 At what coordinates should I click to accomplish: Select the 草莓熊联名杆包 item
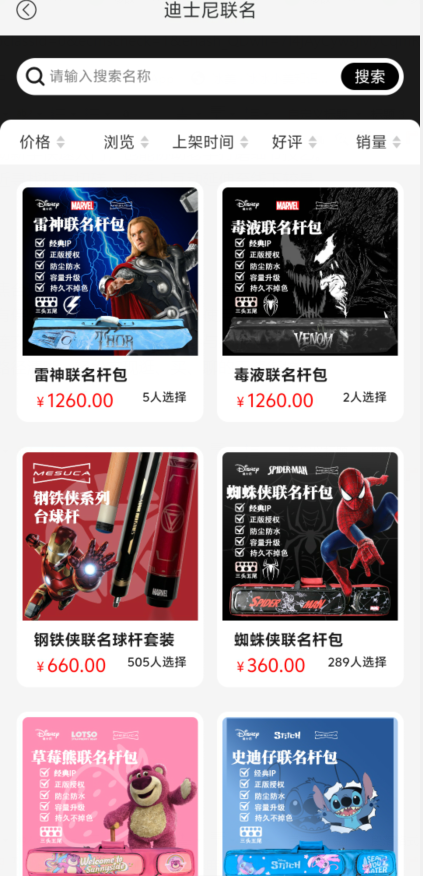110,794
